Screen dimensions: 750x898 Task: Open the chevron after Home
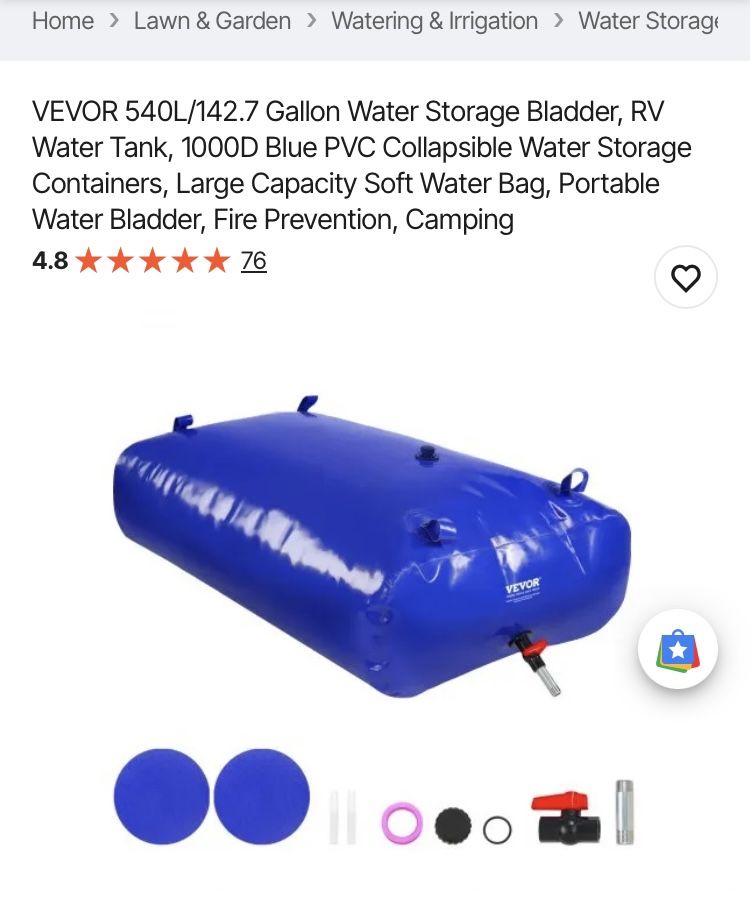click(113, 20)
